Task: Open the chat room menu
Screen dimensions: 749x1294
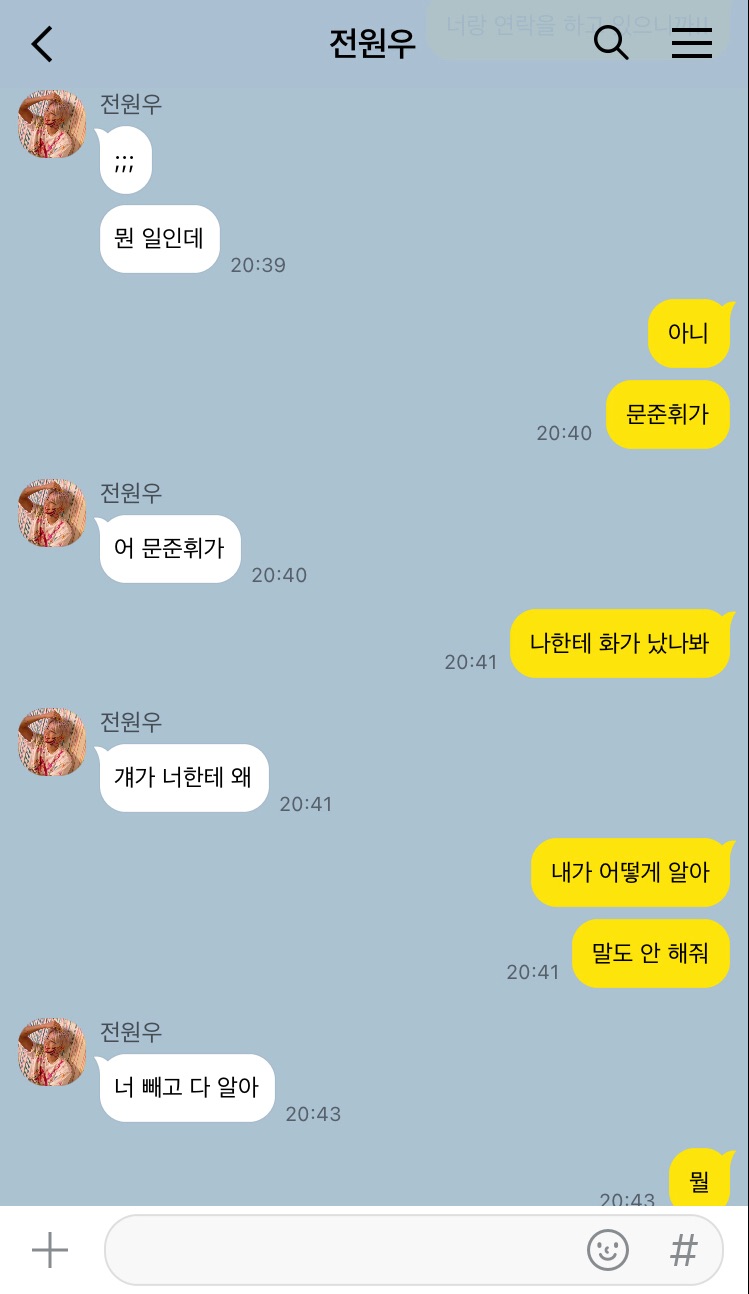Action: [x=691, y=43]
